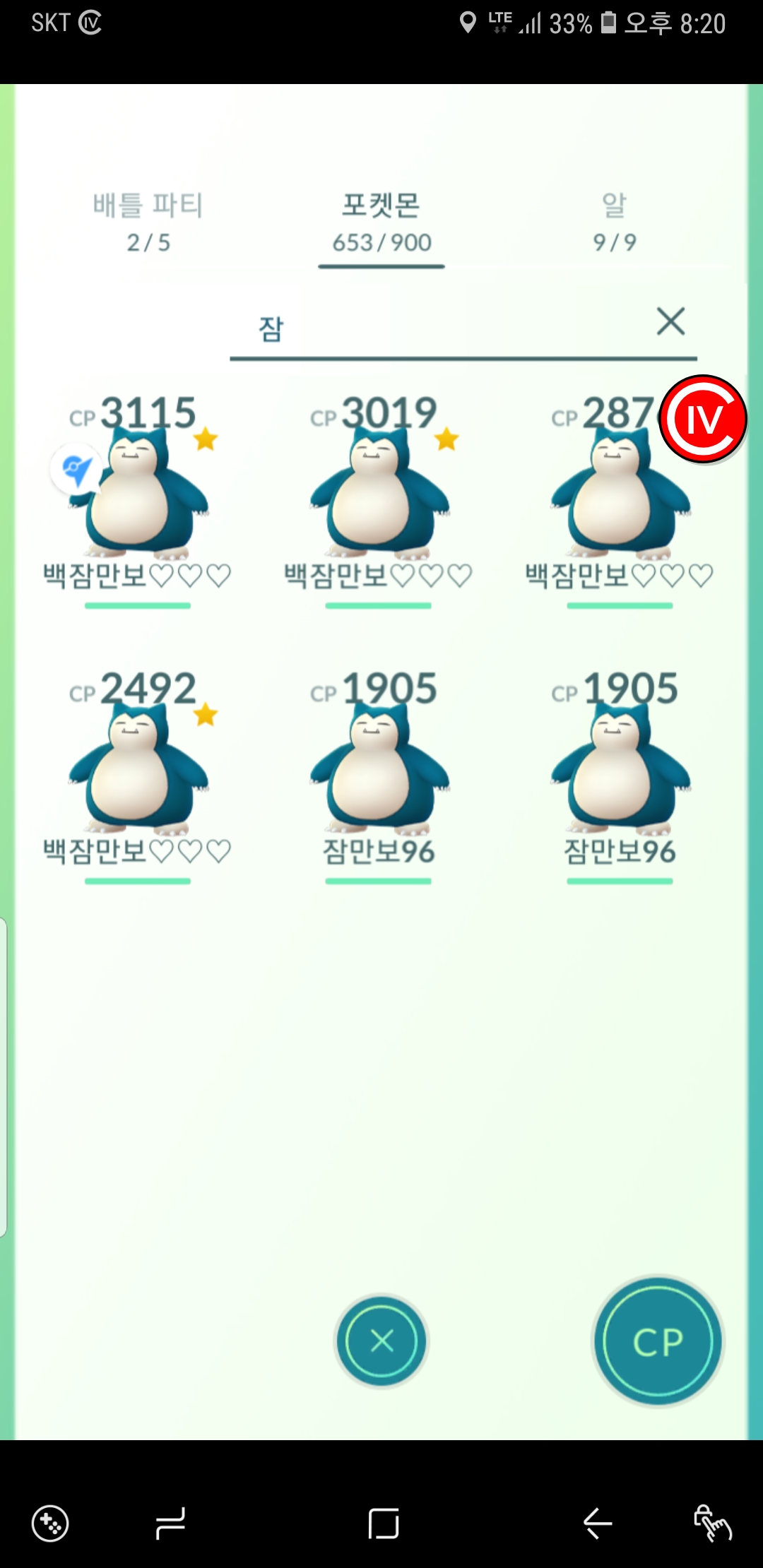This screenshot has height=1568, width=763.
Task: Change sort order with CP button
Action: coord(658,1341)
